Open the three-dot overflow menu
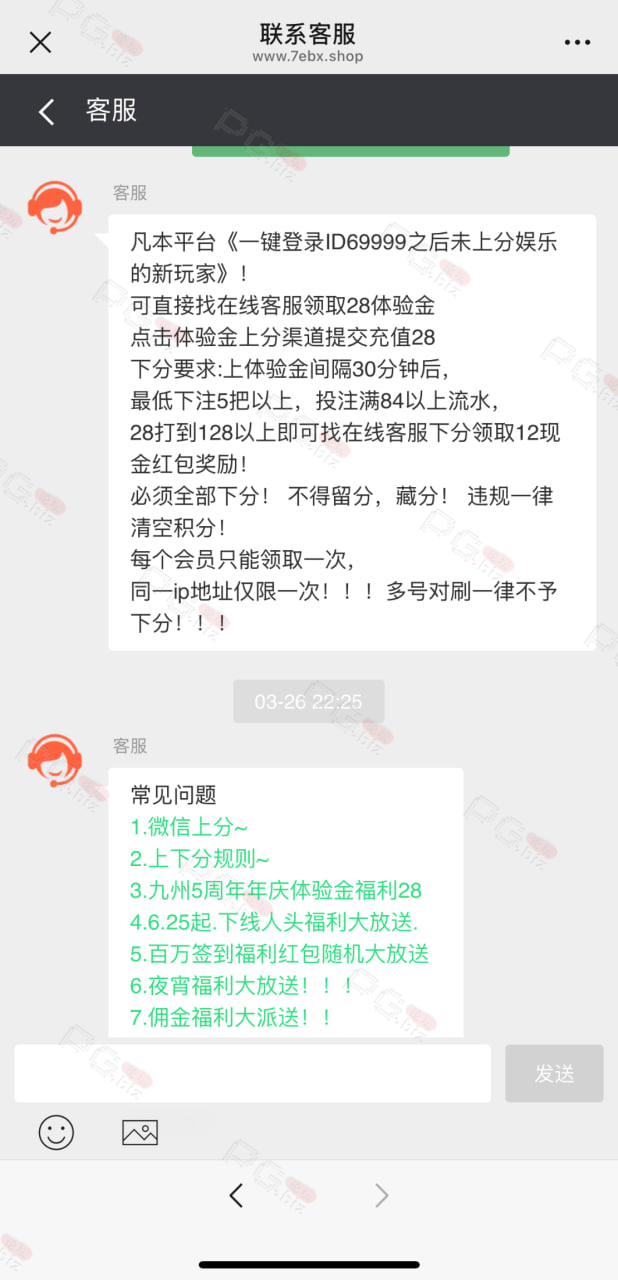Screen dimensions: 618x1280 tap(577, 42)
